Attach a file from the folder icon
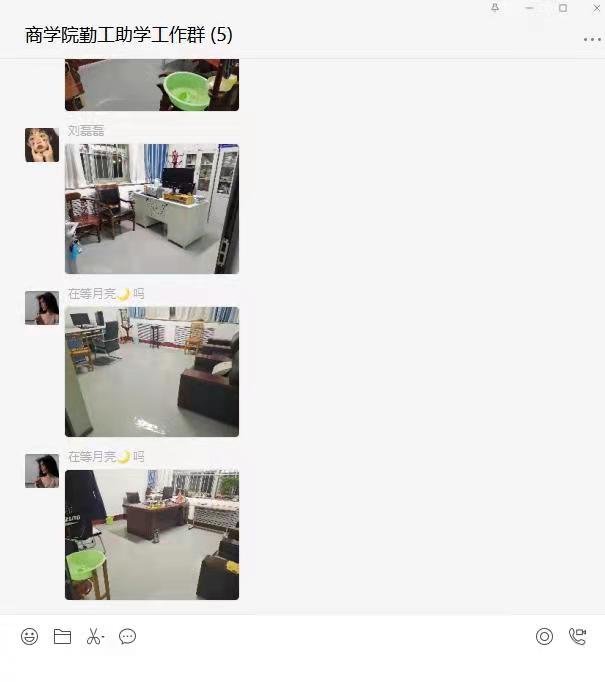The width and height of the screenshot is (605, 682). [x=62, y=636]
